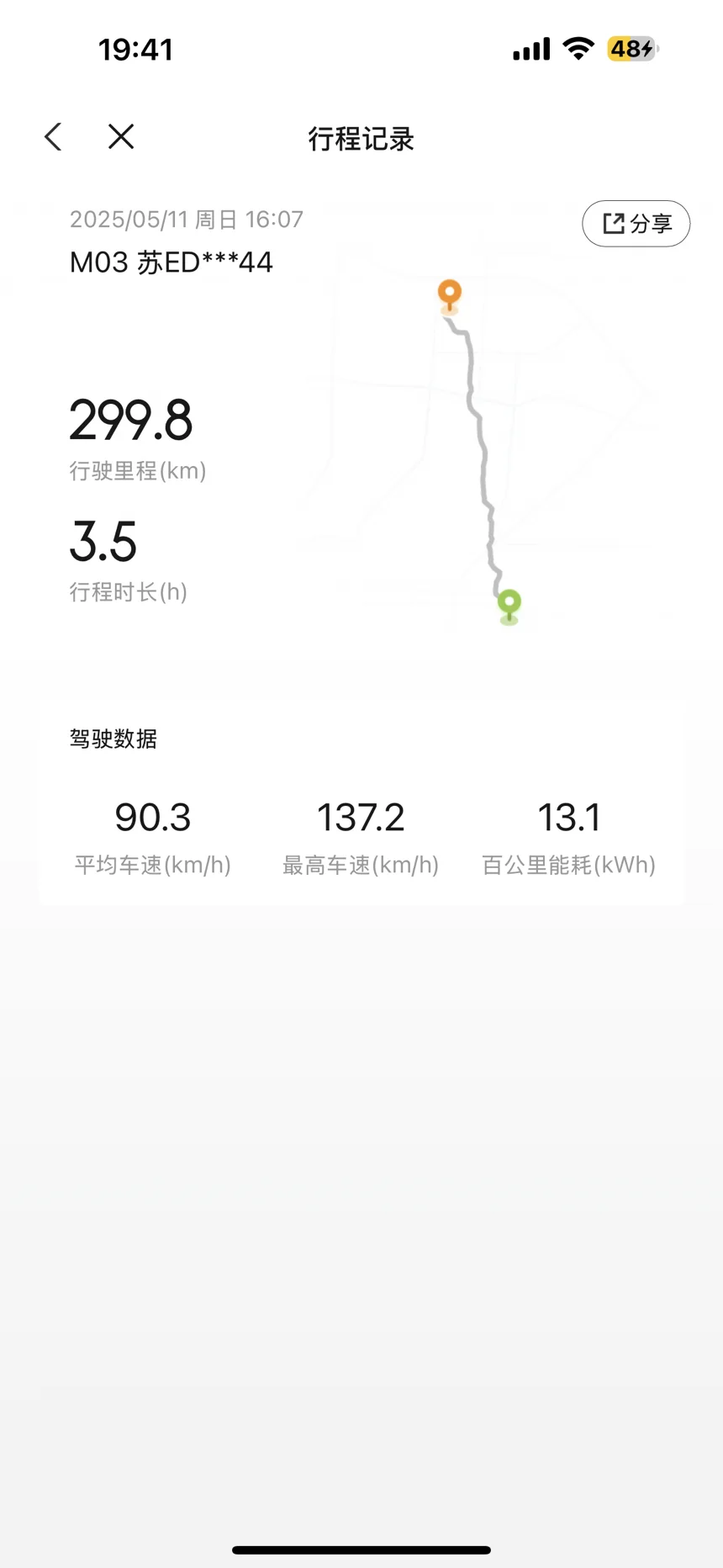Go back using the left arrow
The width and height of the screenshot is (723, 1568).
coord(53,137)
